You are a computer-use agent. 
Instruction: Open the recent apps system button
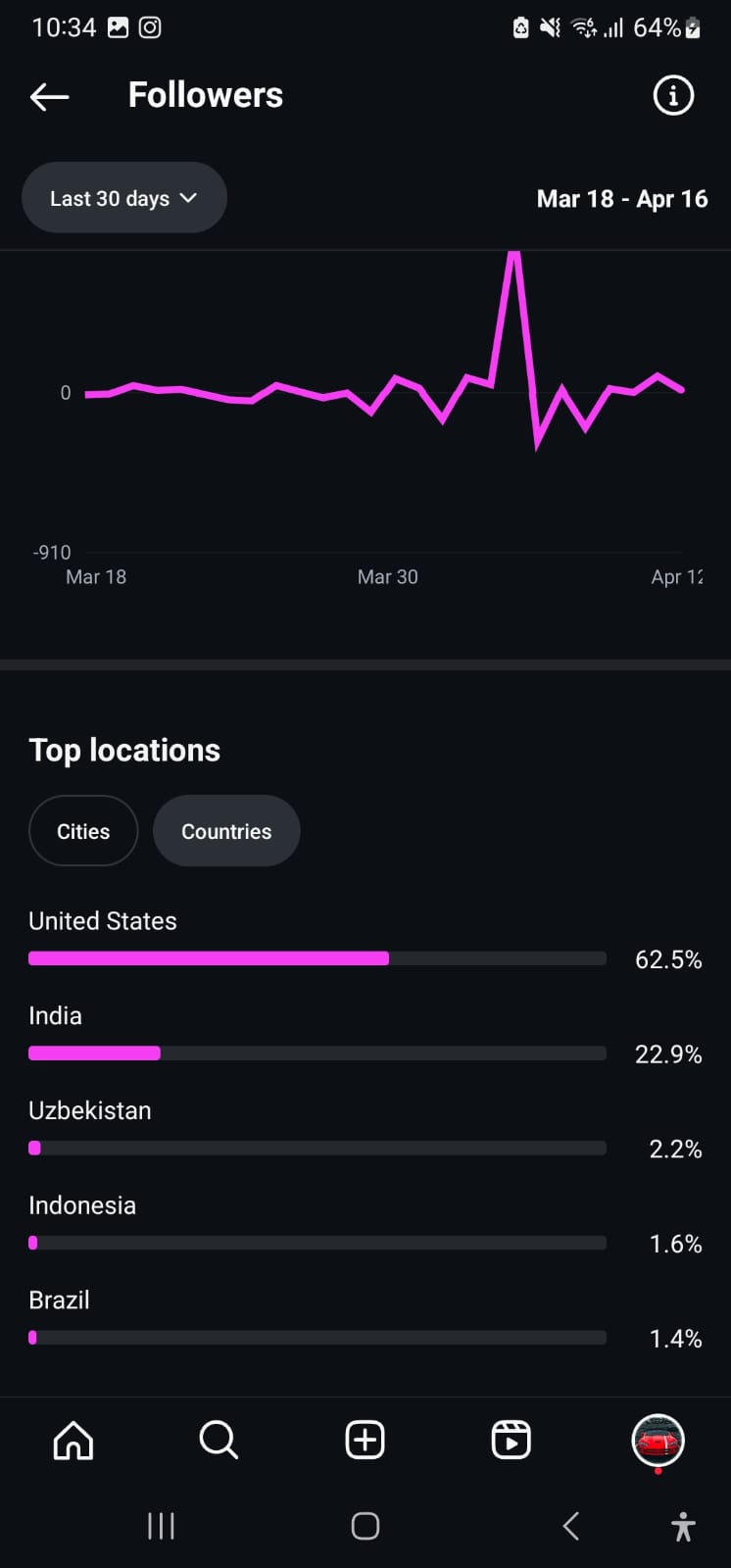[161, 1526]
